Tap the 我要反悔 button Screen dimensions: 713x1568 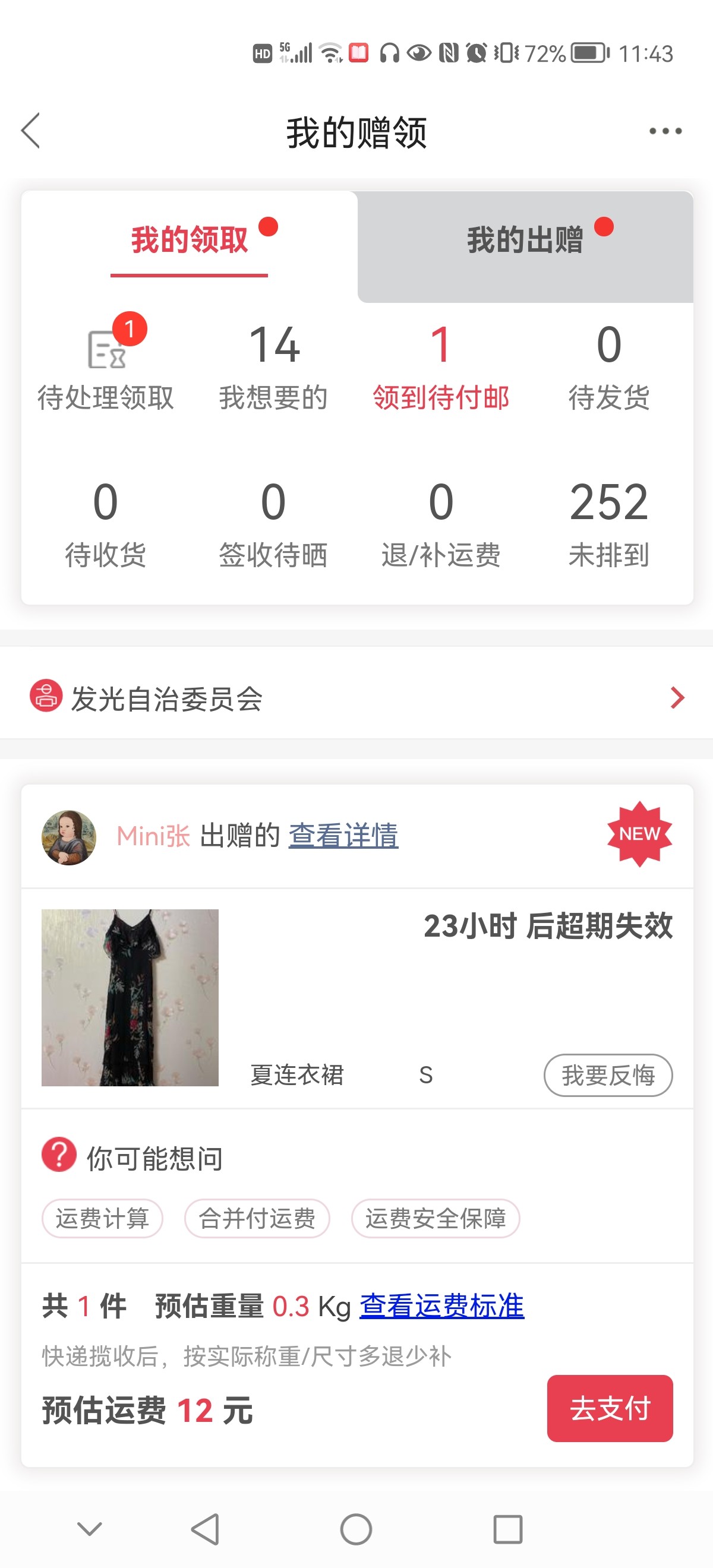pyautogui.click(x=608, y=1075)
